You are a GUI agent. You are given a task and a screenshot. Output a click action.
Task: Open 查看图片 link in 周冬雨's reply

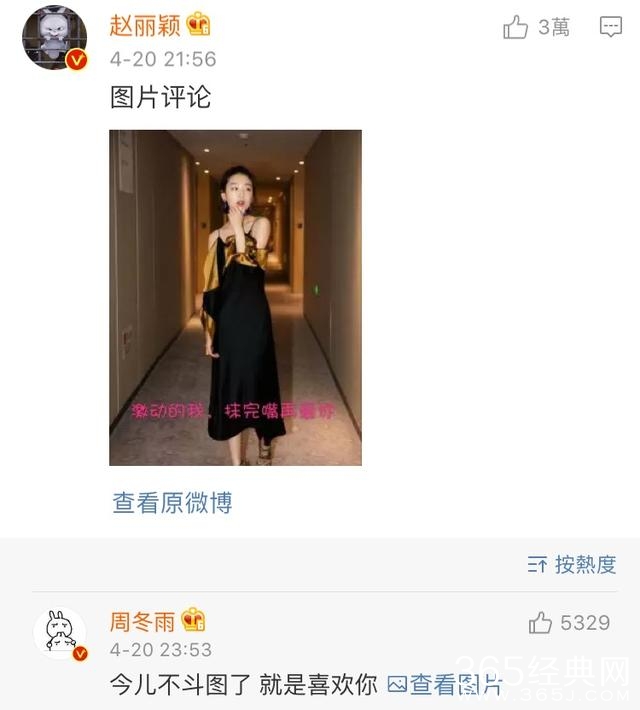point(444,684)
